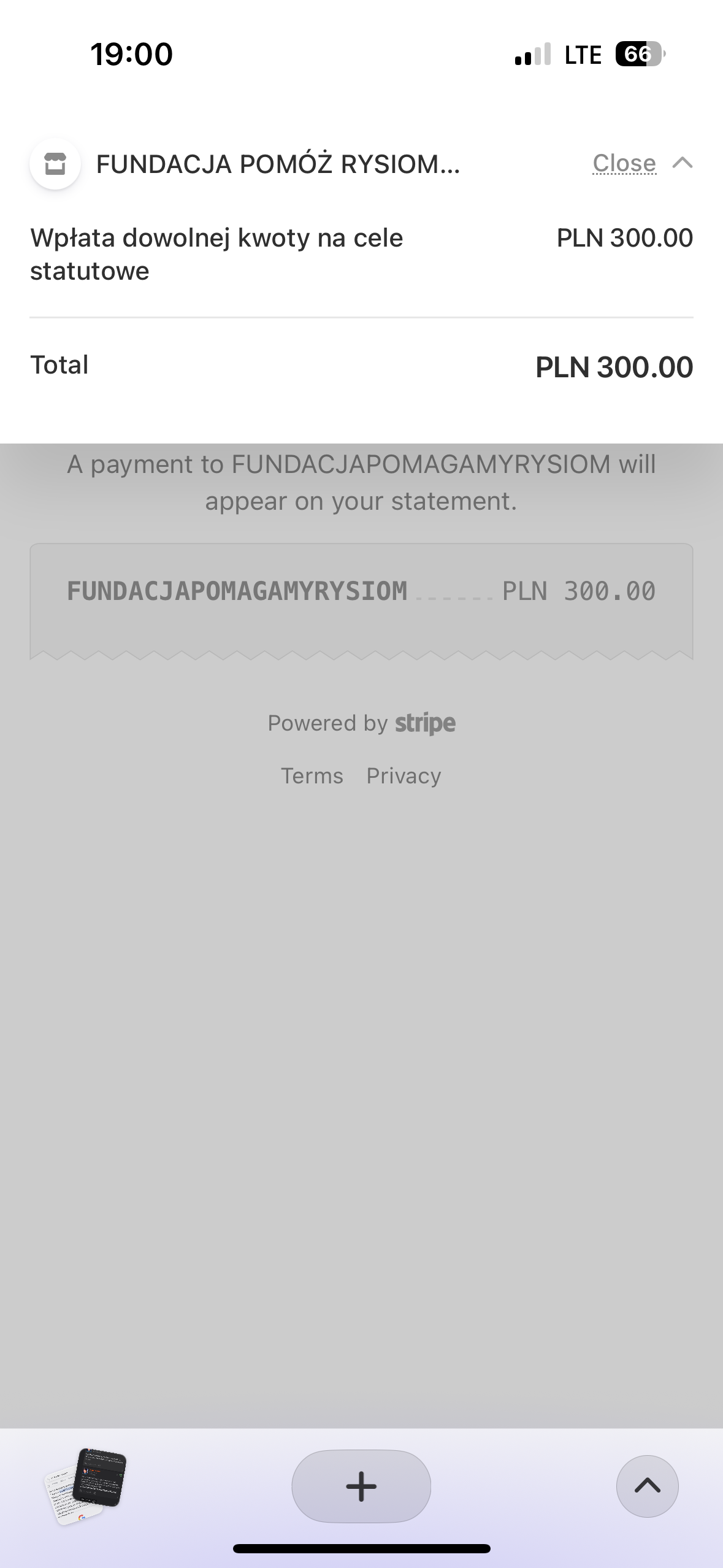
Task: Open Stripe Privacy link
Action: (404, 776)
